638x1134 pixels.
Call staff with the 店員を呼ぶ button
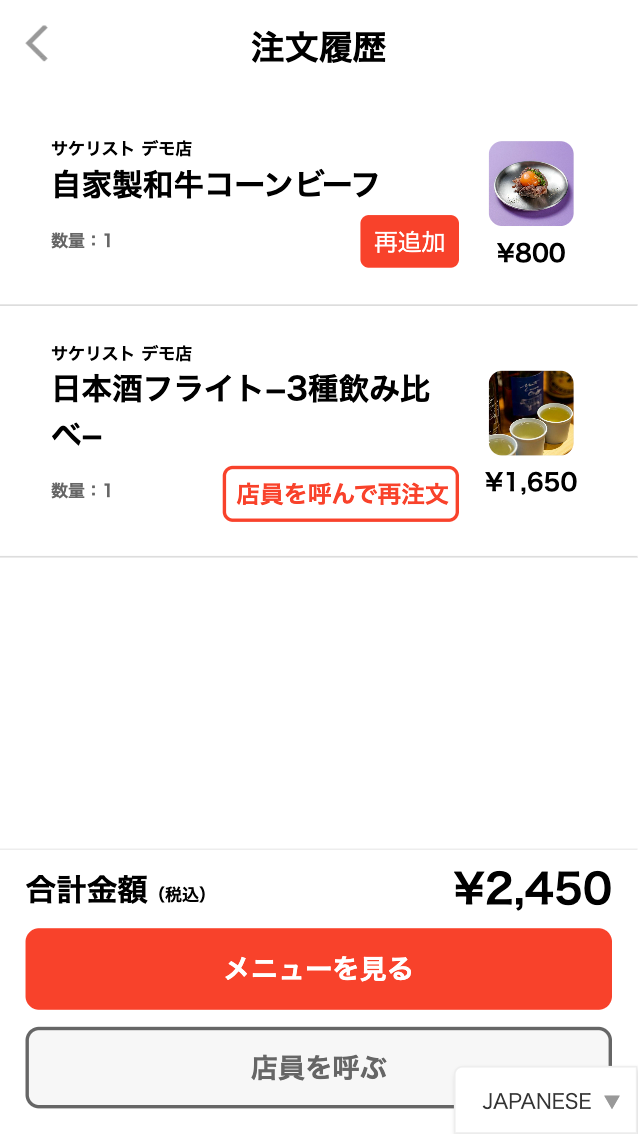tap(240, 1066)
